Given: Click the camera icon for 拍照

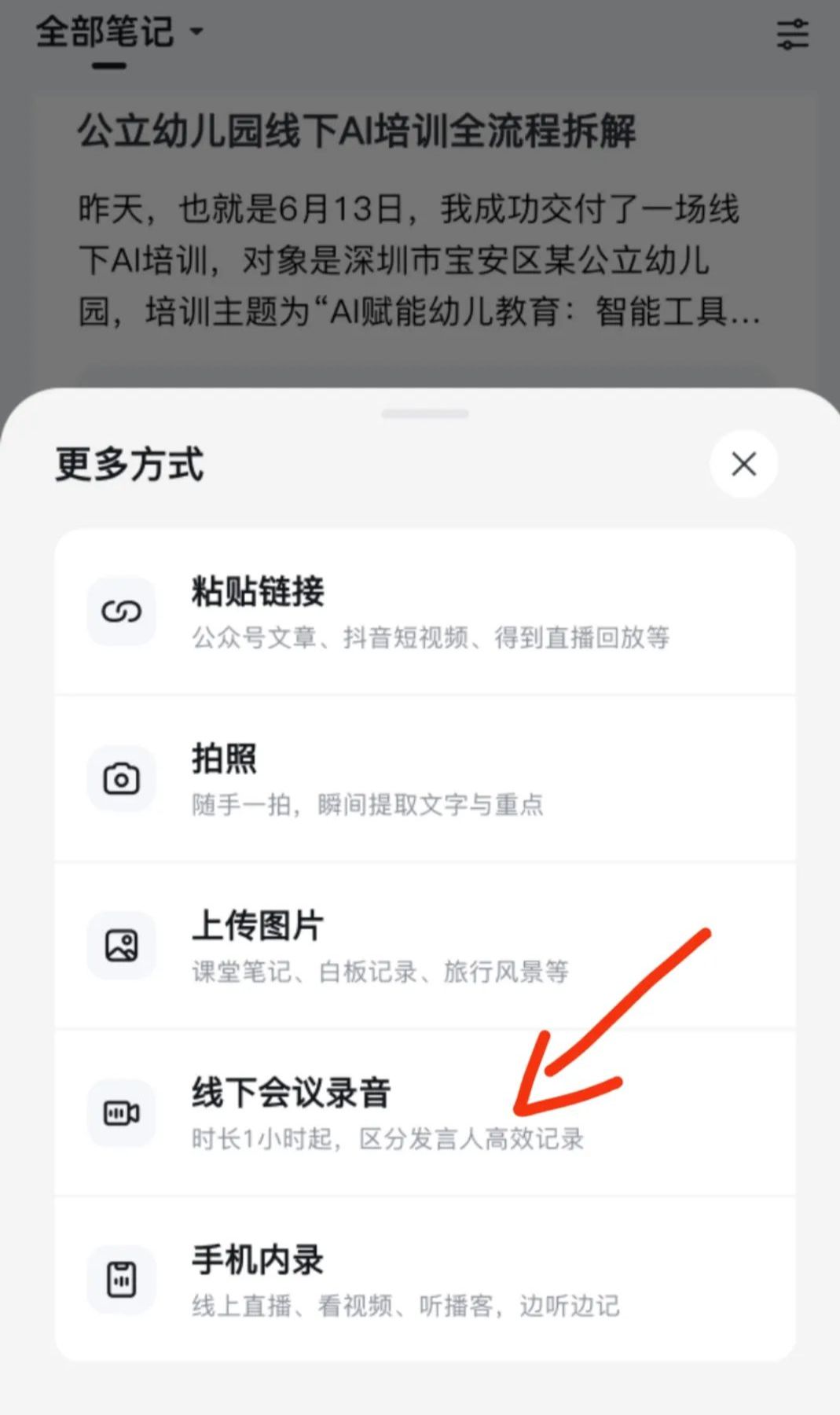Looking at the screenshot, I should tap(121, 778).
